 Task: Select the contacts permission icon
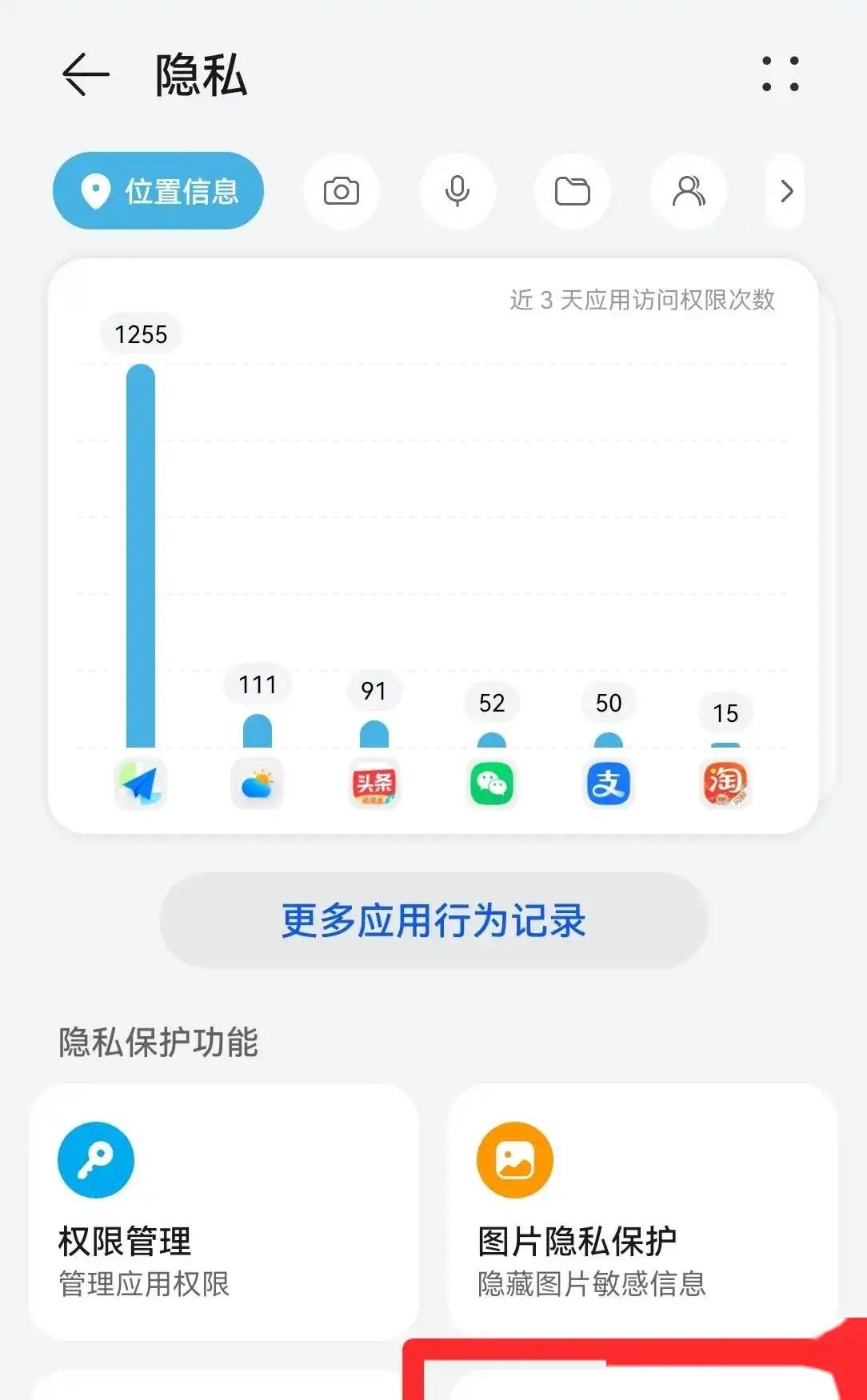688,191
